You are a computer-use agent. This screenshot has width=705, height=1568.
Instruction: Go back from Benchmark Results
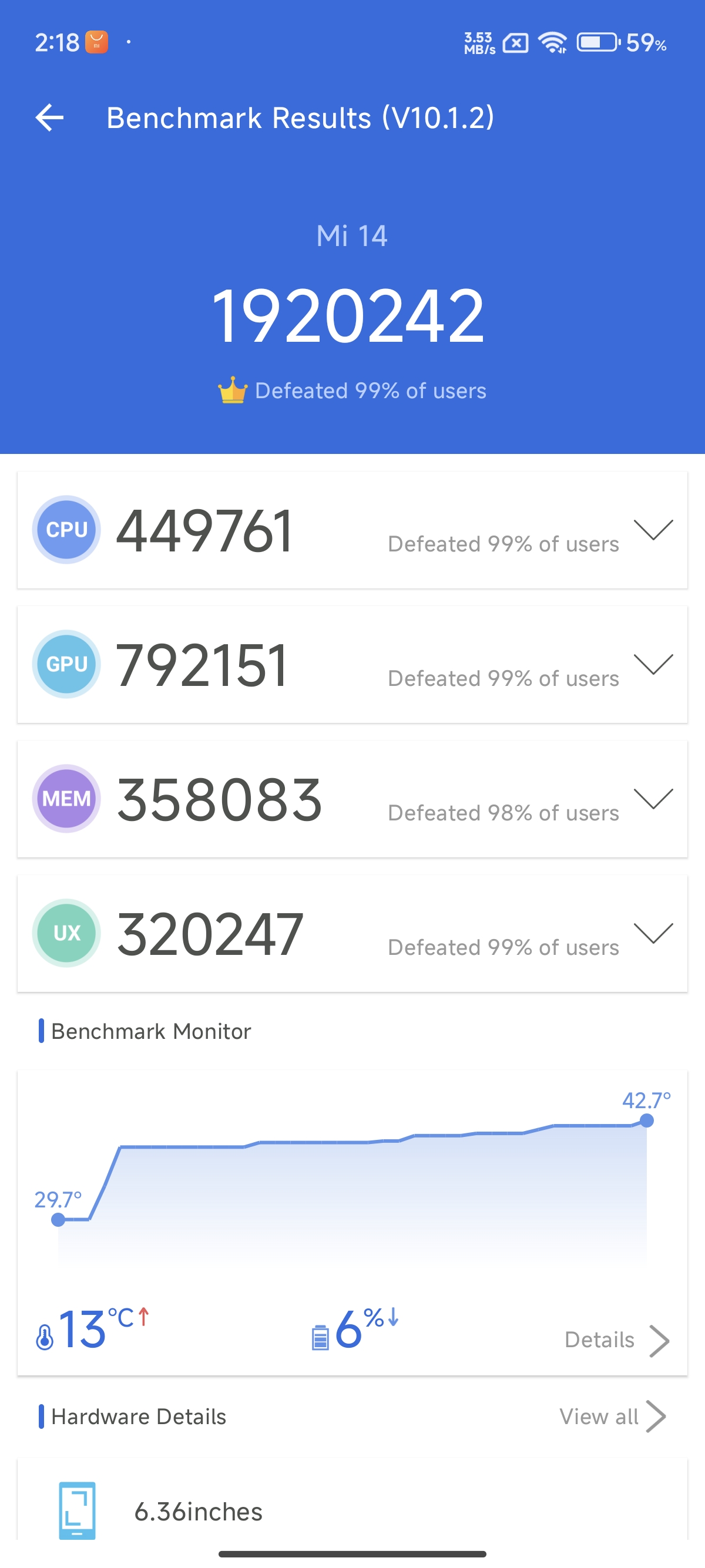click(x=50, y=117)
